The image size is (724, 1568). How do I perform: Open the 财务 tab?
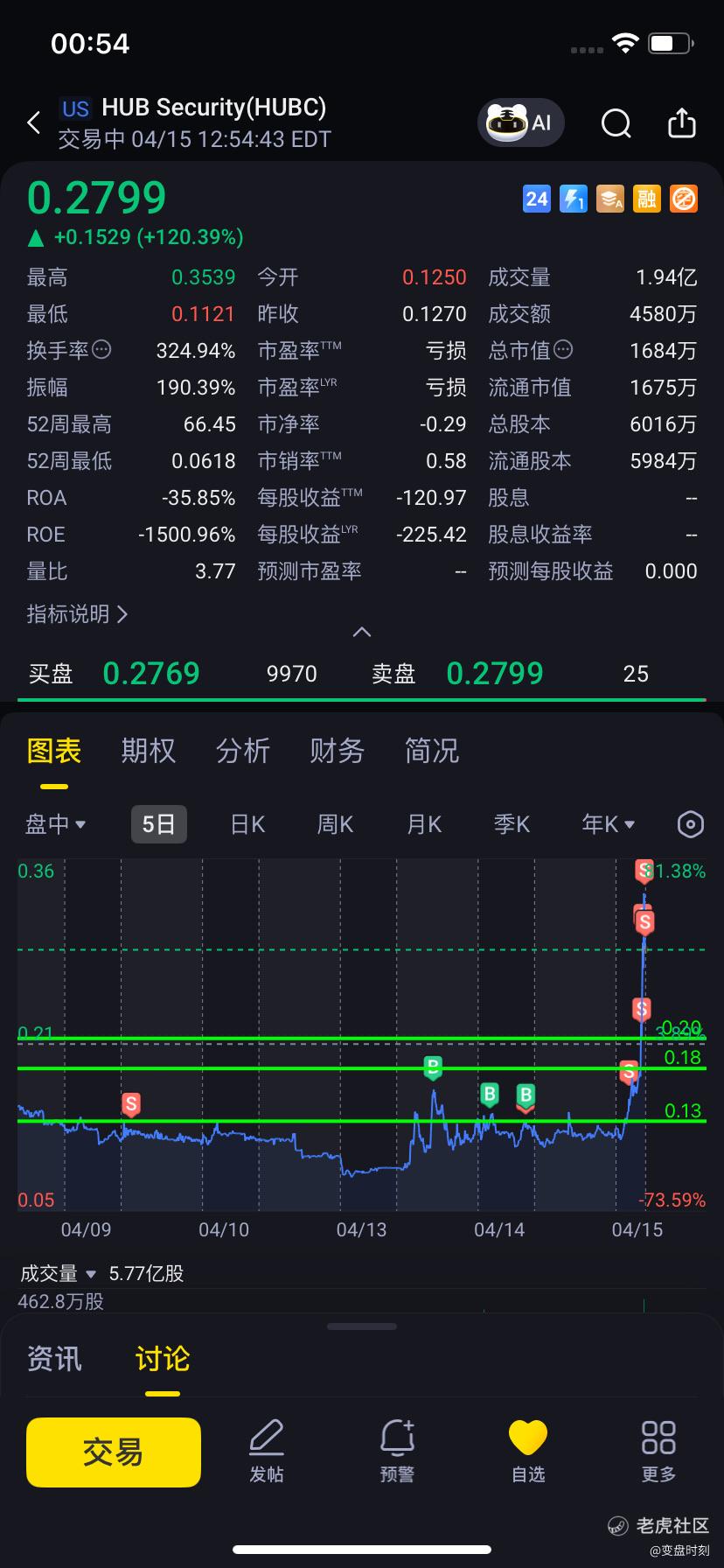(x=337, y=751)
